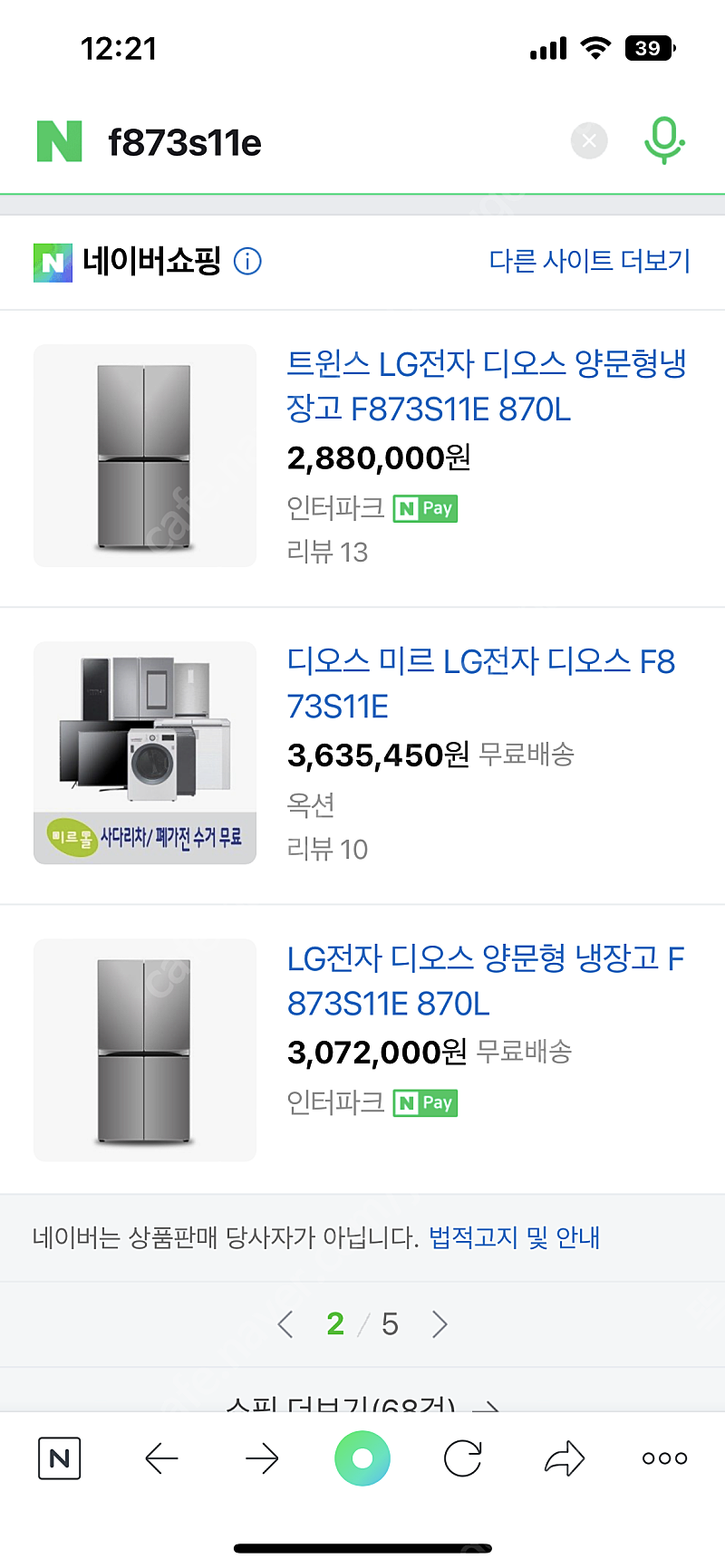Clear the search query with the × button
725x1568 pixels.
point(589,140)
